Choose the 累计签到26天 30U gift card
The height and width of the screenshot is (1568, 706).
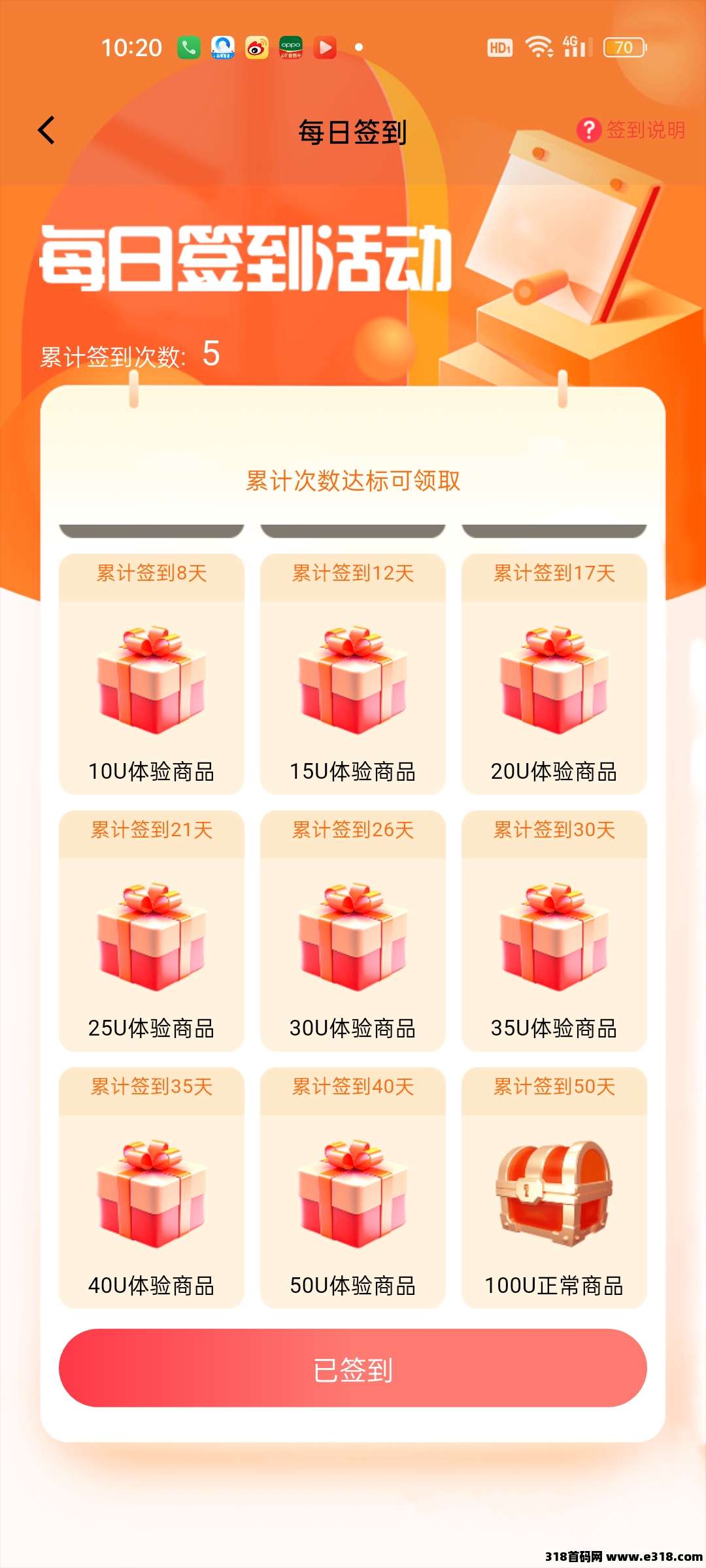click(x=353, y=931)
